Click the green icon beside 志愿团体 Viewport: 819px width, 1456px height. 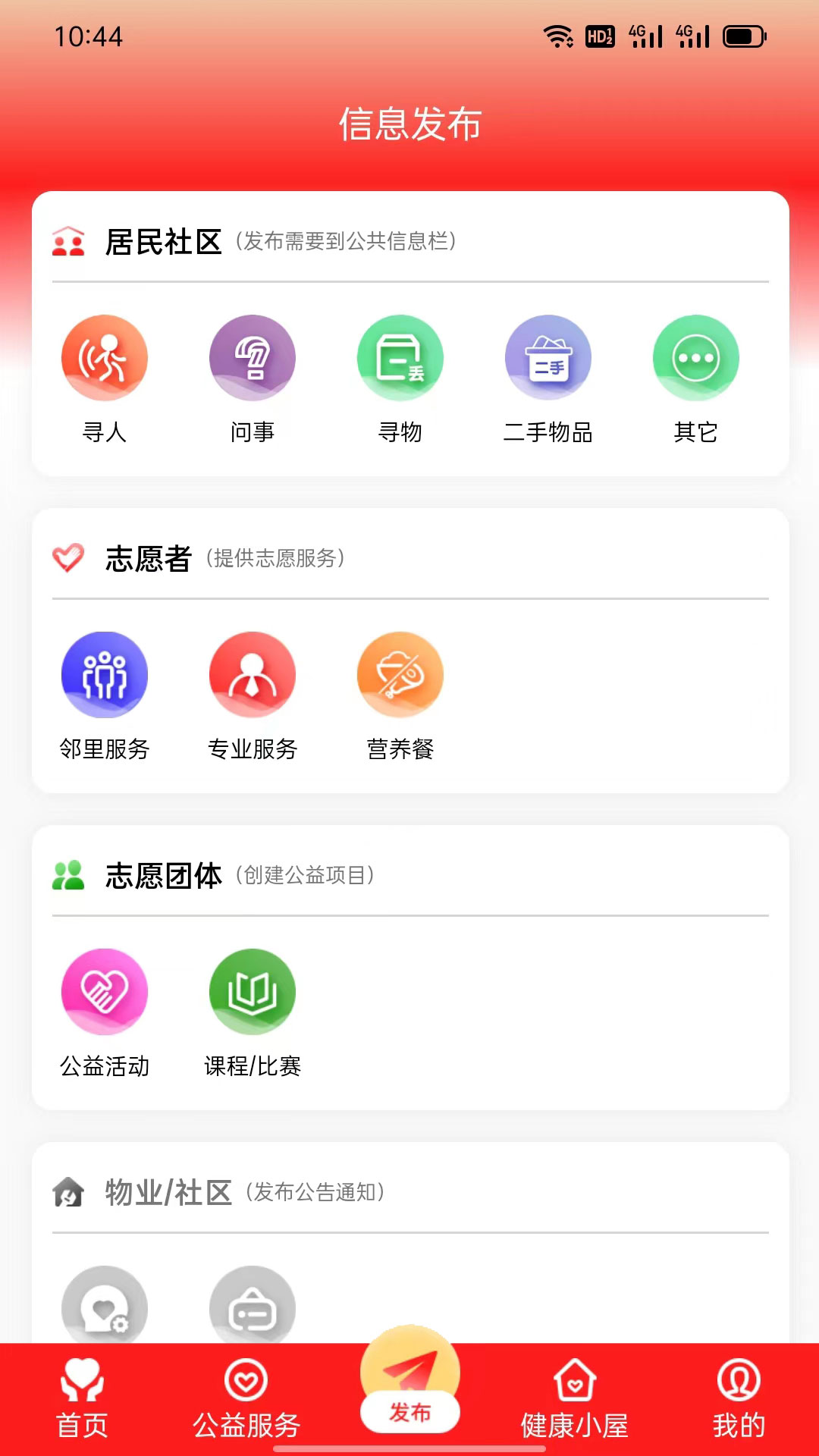(67, 876)
